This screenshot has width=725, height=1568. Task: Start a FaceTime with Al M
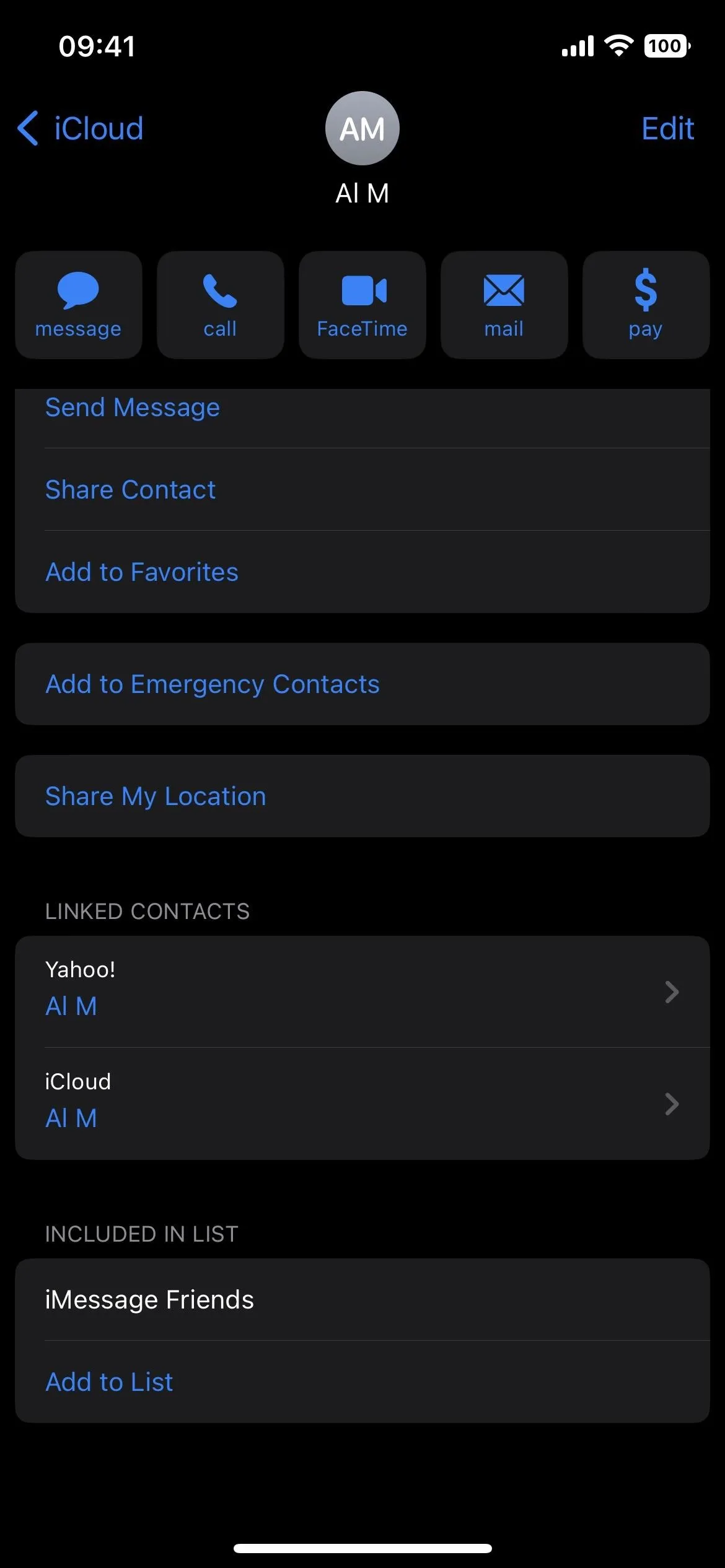pyautogui.click(x=362, y=305)
